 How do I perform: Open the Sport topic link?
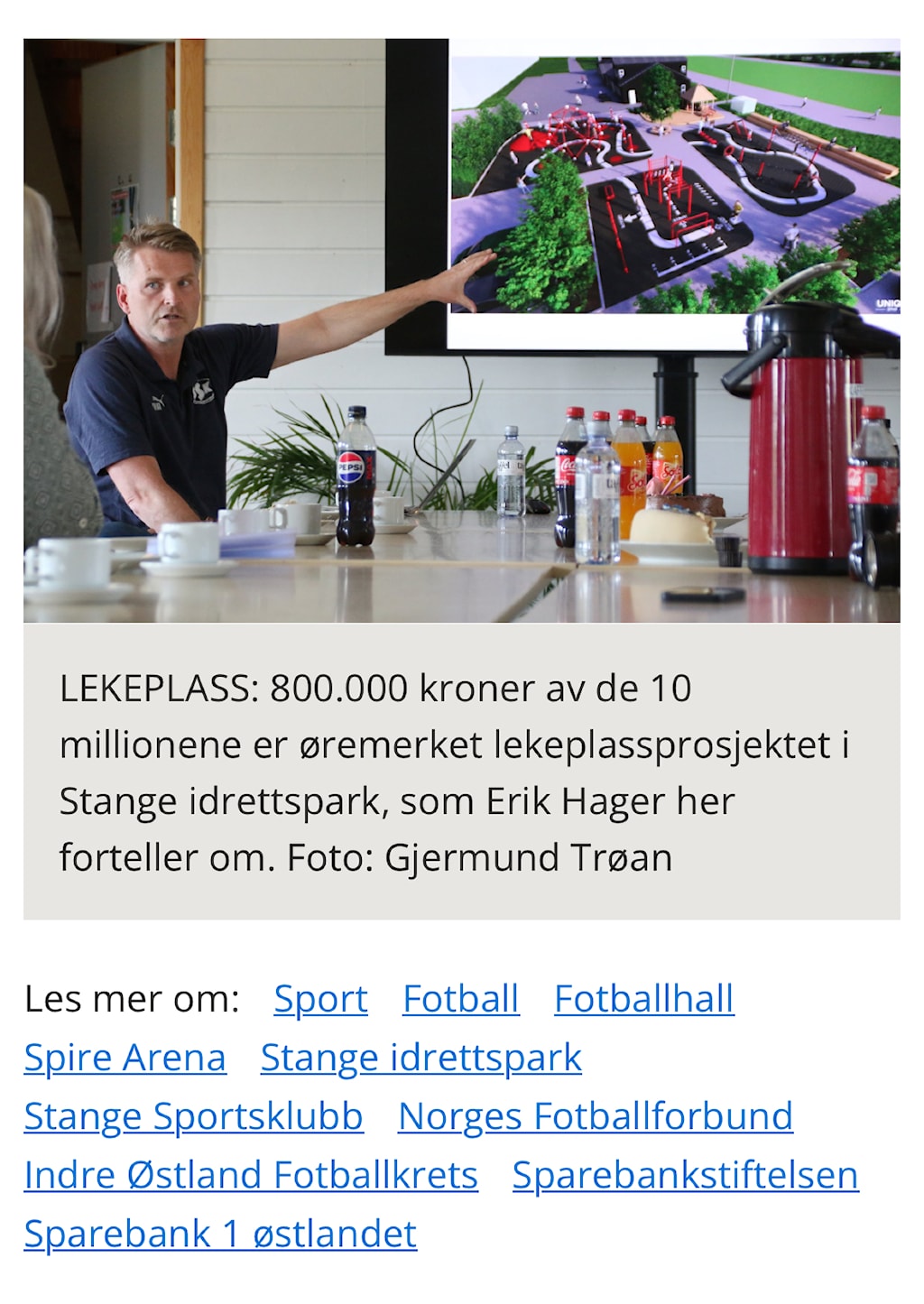[320, 999]
